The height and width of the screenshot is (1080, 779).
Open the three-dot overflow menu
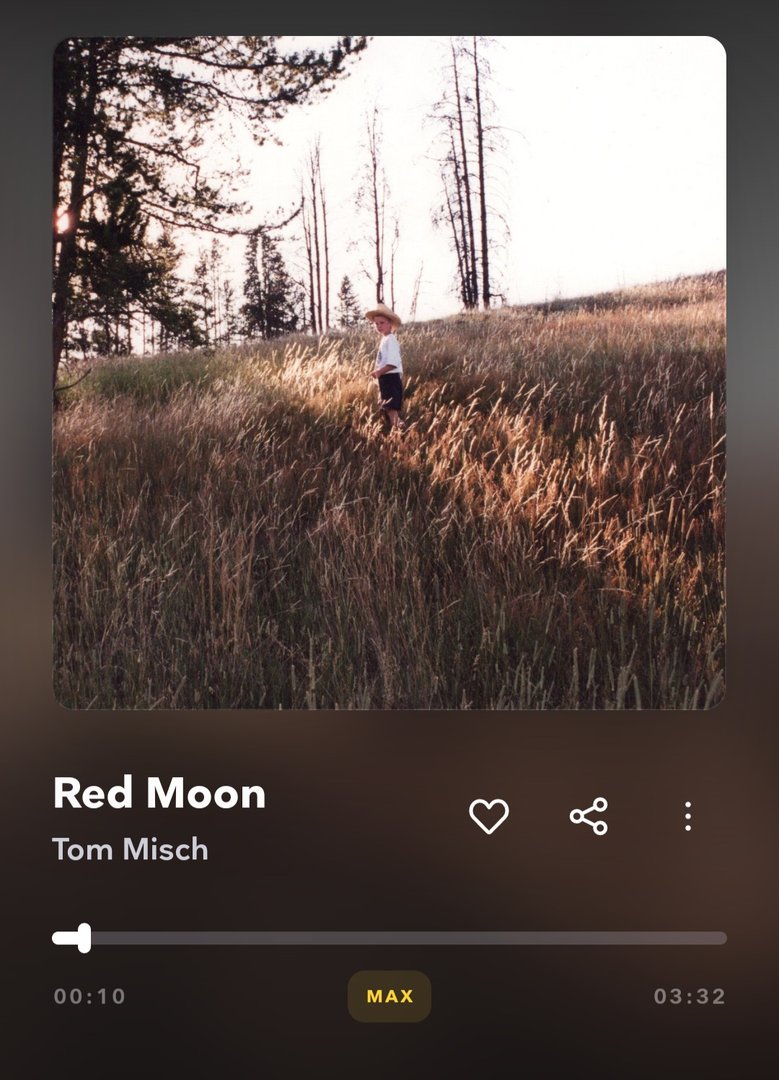click(x=687, y=816)
